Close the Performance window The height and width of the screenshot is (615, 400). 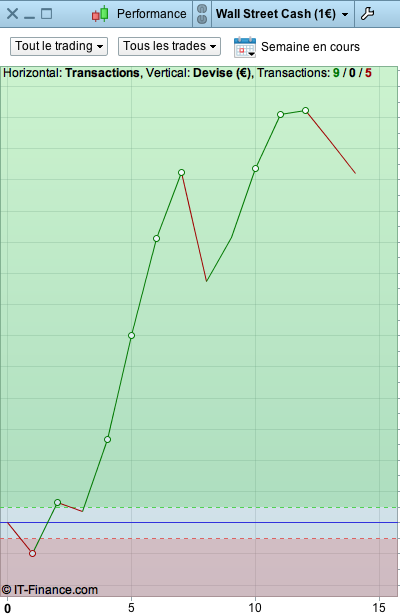pos(12,14)
